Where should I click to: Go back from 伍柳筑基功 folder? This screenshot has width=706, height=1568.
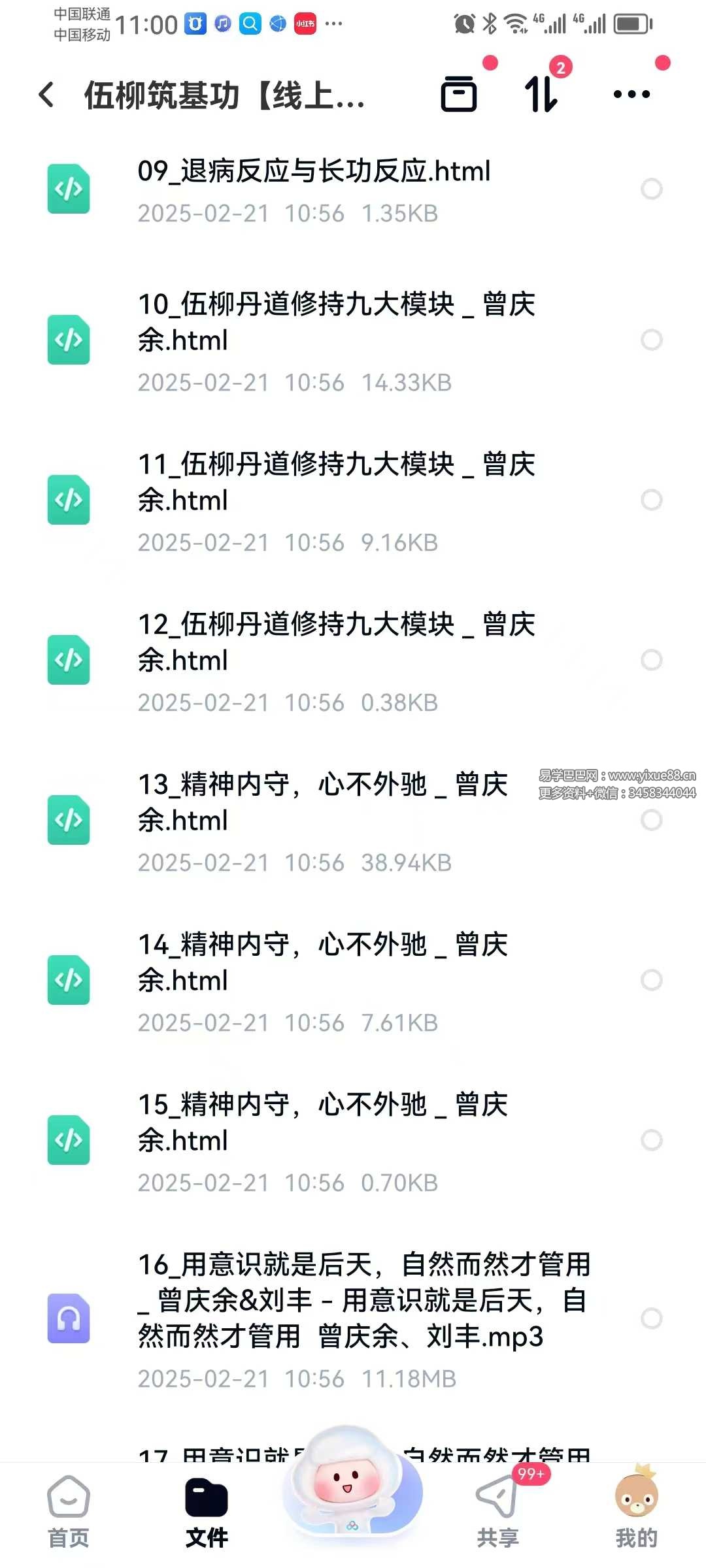point(46,95)
